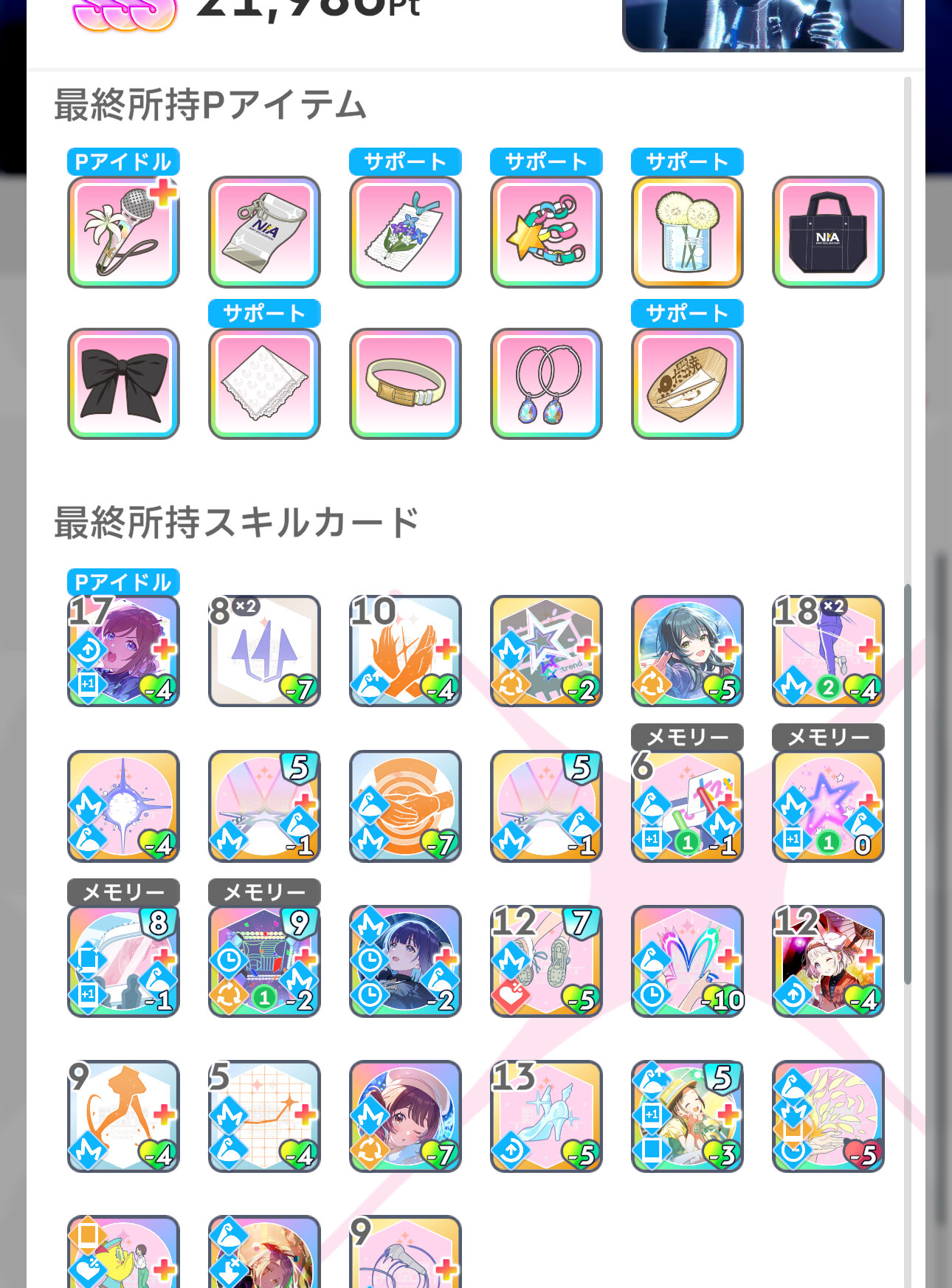Image resolution: width=952 pixels, height=1288 pixels.
Task: Open the P-idol skill card numbered 17
Action: coord(123,651)
